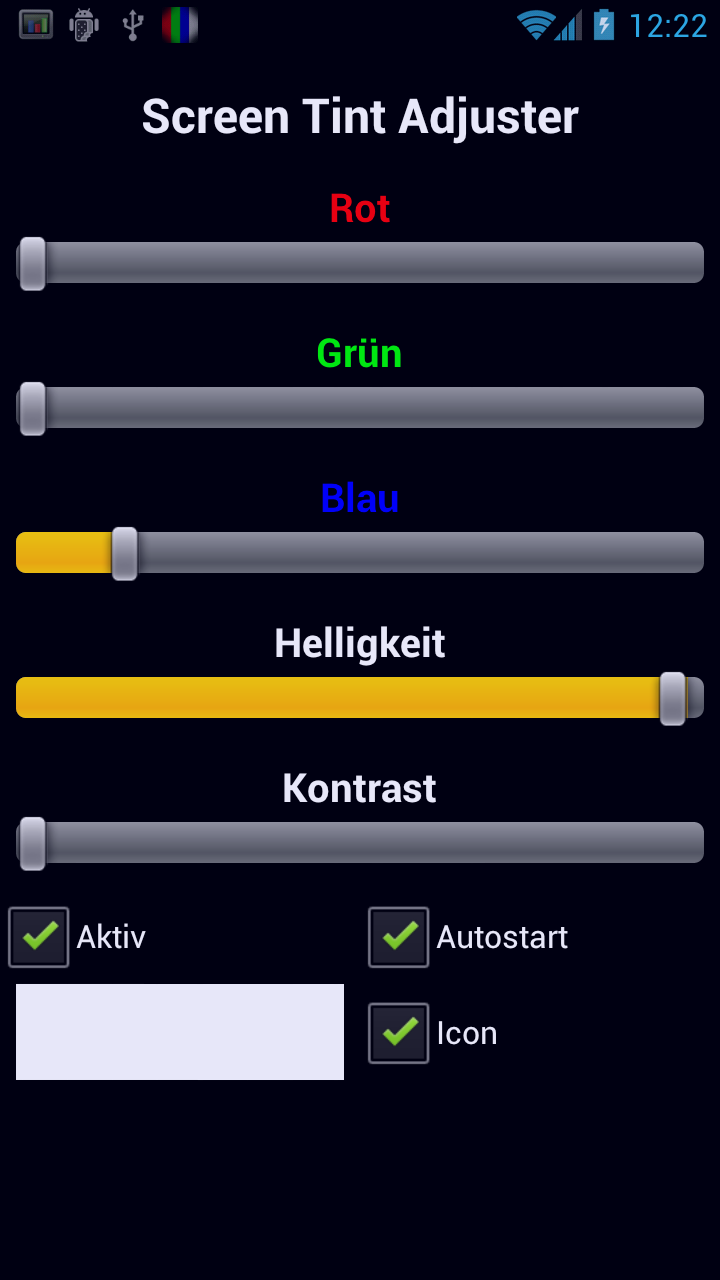Tap the Kontrast slider track
The image size is (720, 1280).
tap(360, 843)
